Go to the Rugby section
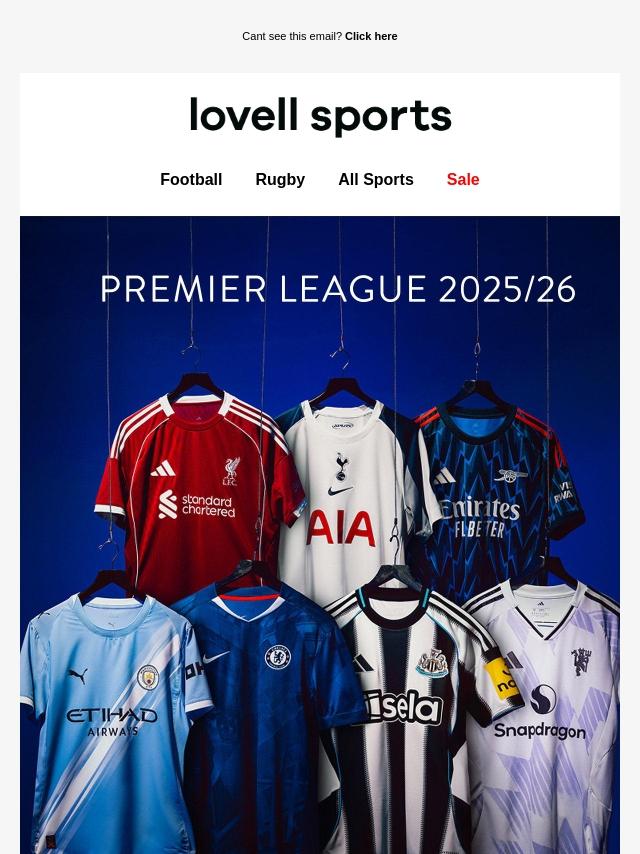 (x=280, y=180)
